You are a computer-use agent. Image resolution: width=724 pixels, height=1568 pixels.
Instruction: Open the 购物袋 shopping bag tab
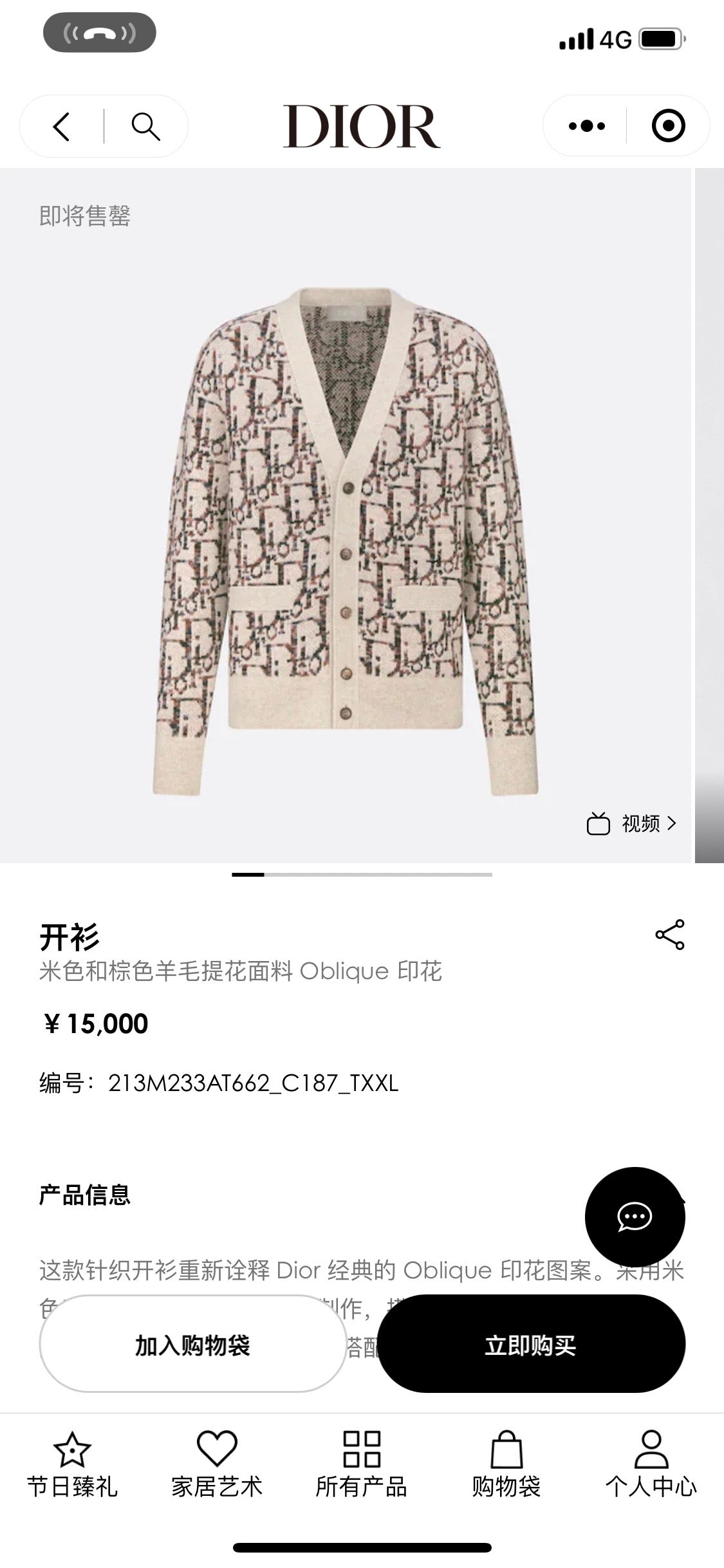click(506, 1466)
